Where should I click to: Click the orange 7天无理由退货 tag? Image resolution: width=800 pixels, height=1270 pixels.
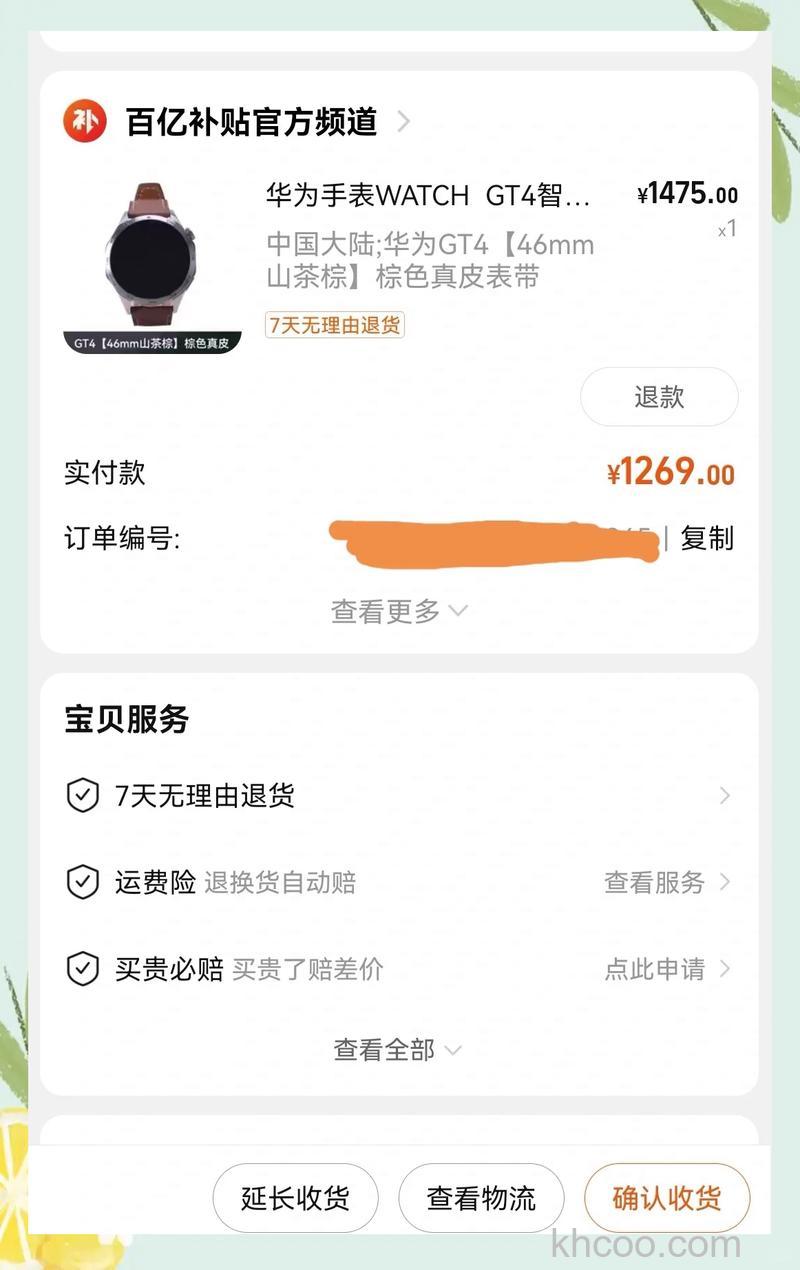coord(334,326)
